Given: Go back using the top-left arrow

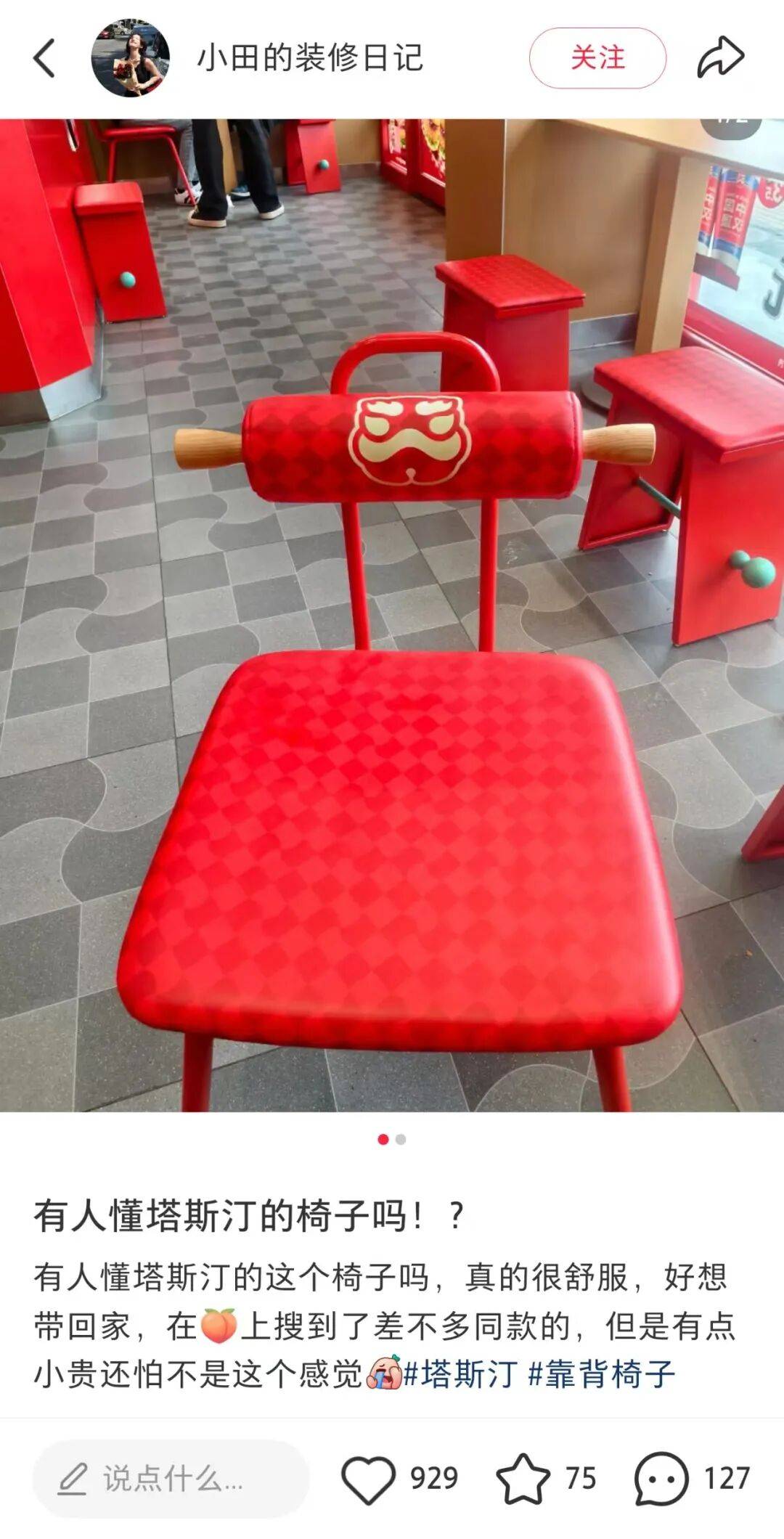Looking at the screenshot, I should click(x=44, y=58).
